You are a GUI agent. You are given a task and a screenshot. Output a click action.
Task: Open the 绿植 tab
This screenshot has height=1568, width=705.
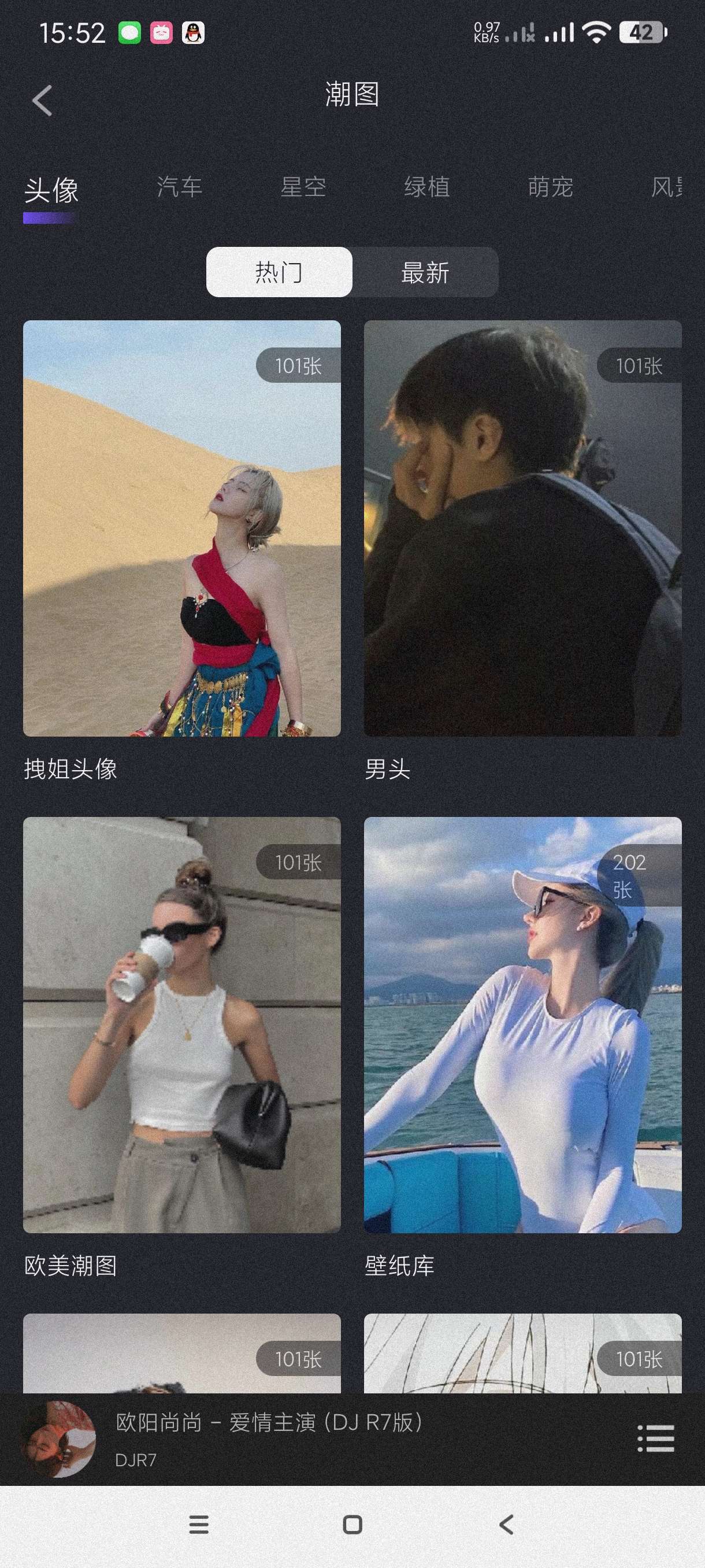[x=426, y=187]
